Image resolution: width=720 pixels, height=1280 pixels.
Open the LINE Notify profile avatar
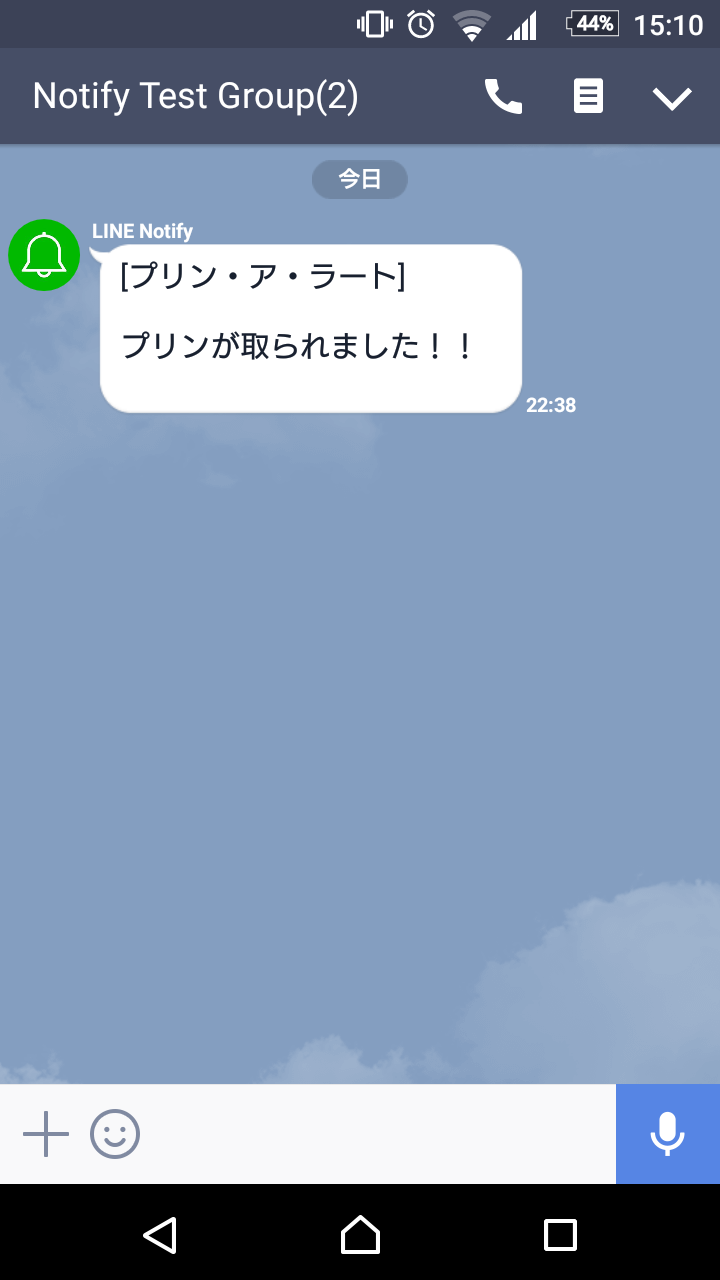coord(44,255)
